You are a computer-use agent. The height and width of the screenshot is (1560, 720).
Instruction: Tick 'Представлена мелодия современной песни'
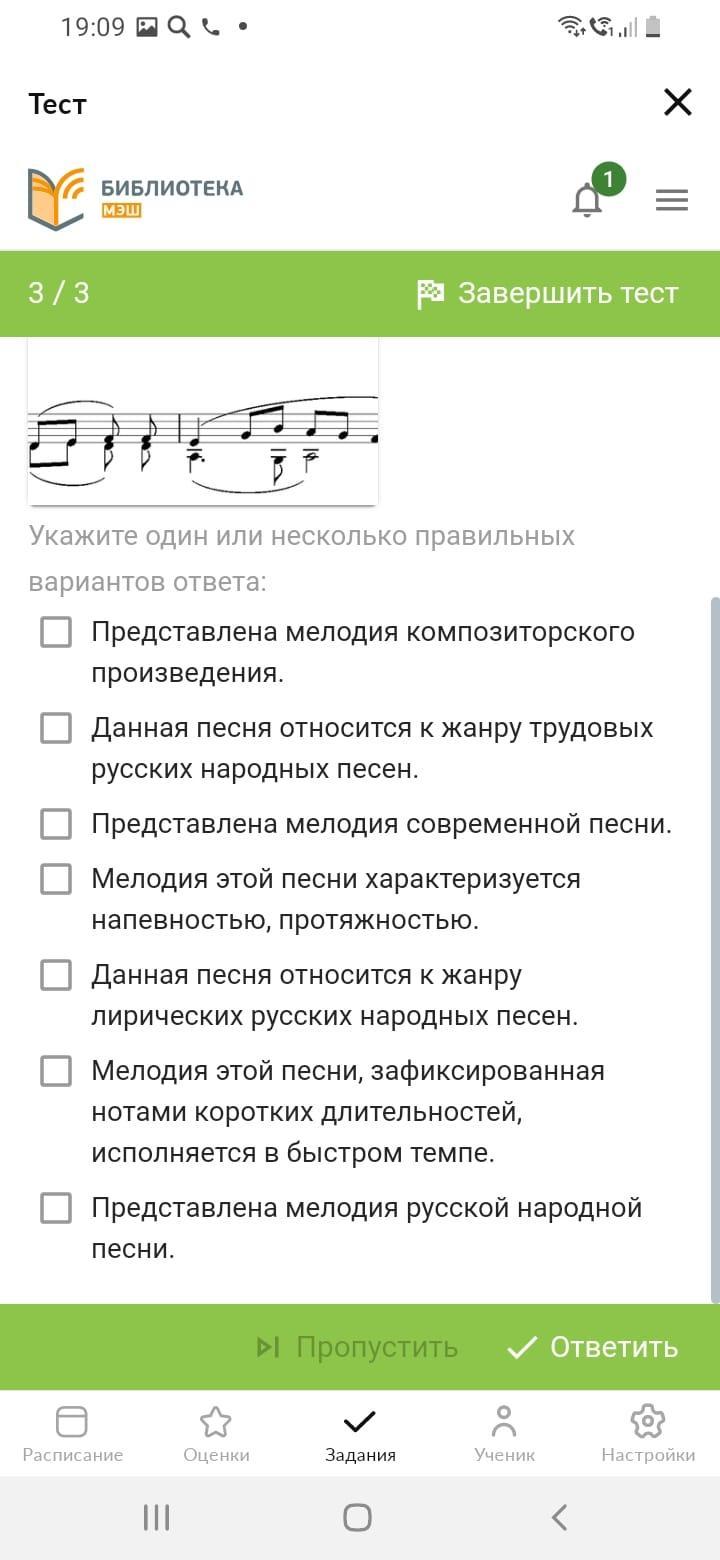56,824
